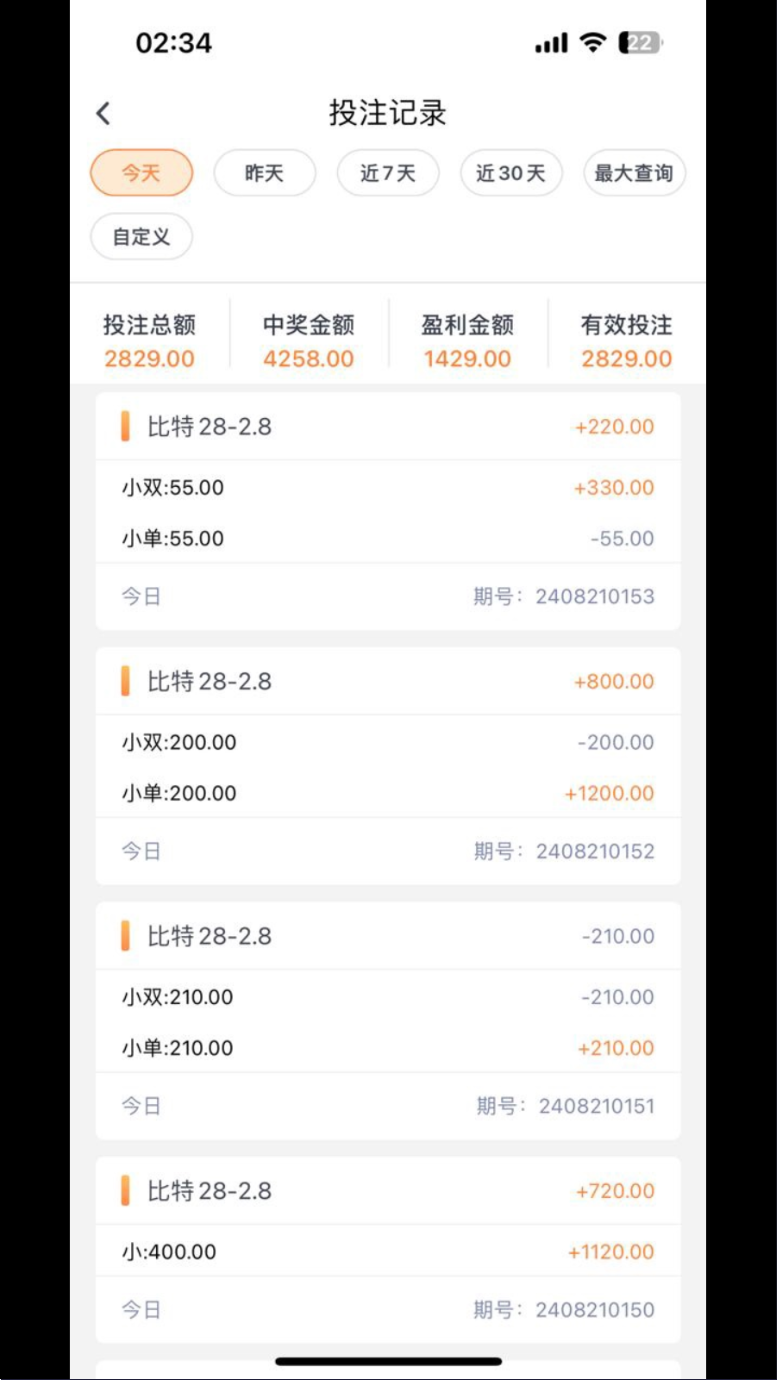
Task: Tap the record card with 期号 2408210151
Action: [388, 1021]
